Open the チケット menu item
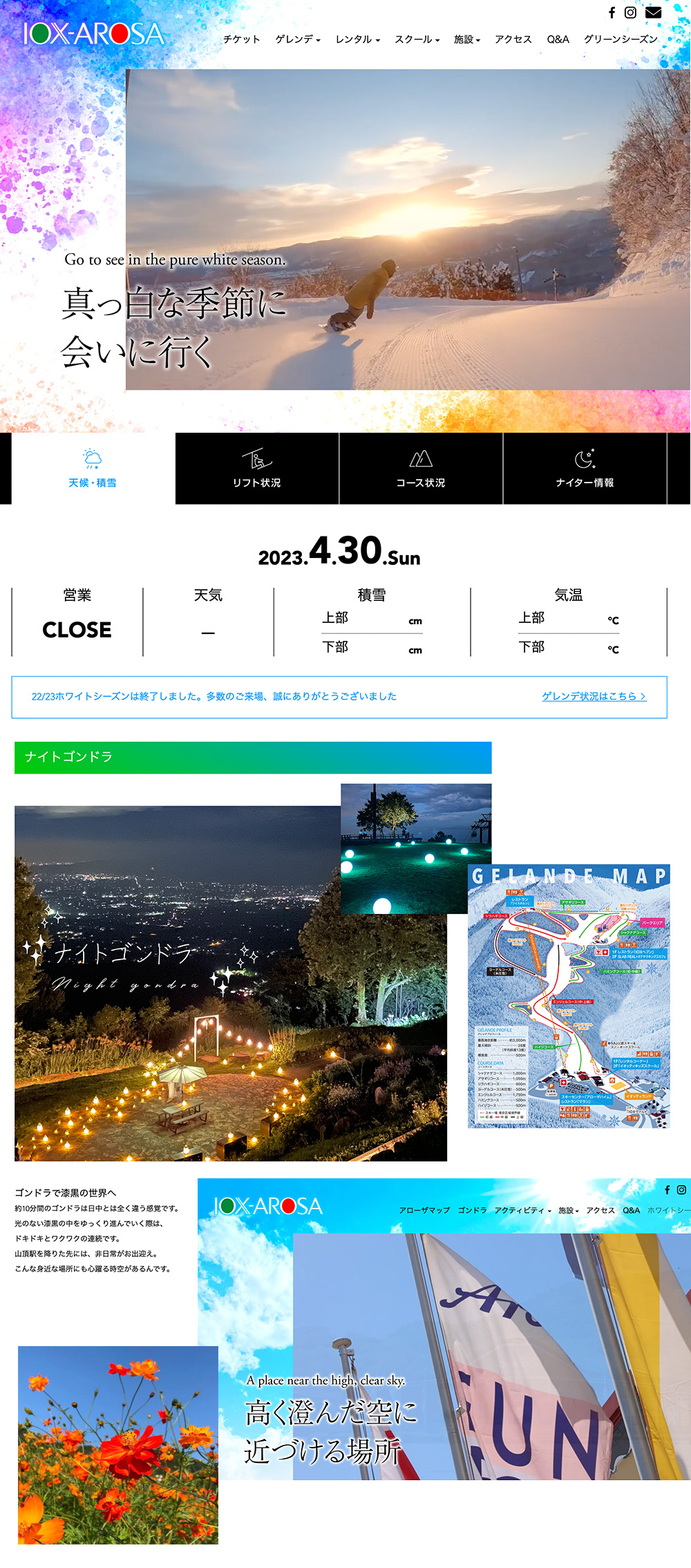The image size is (691, 1568). tap(242, 39)
